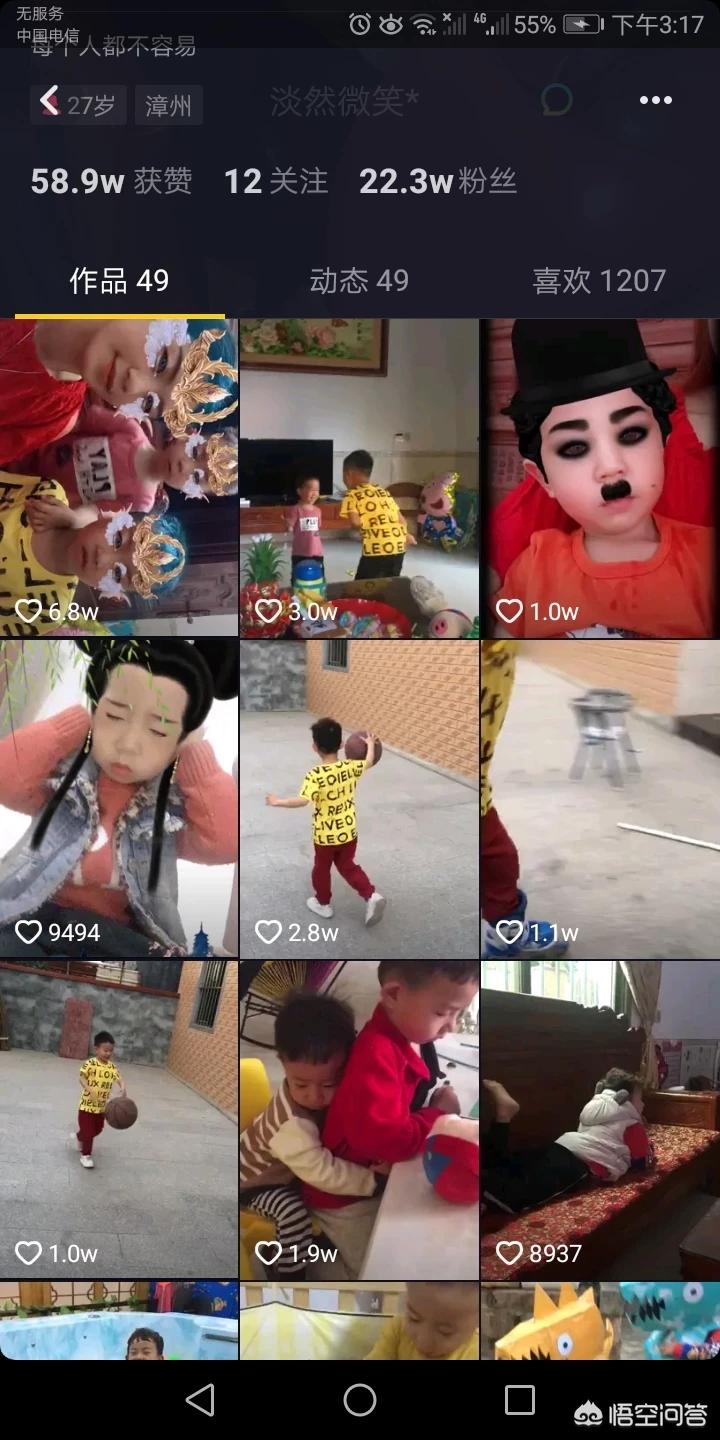The image size is (720, 1440).
Task: Tap the system home button
Action: [360, 1400]
